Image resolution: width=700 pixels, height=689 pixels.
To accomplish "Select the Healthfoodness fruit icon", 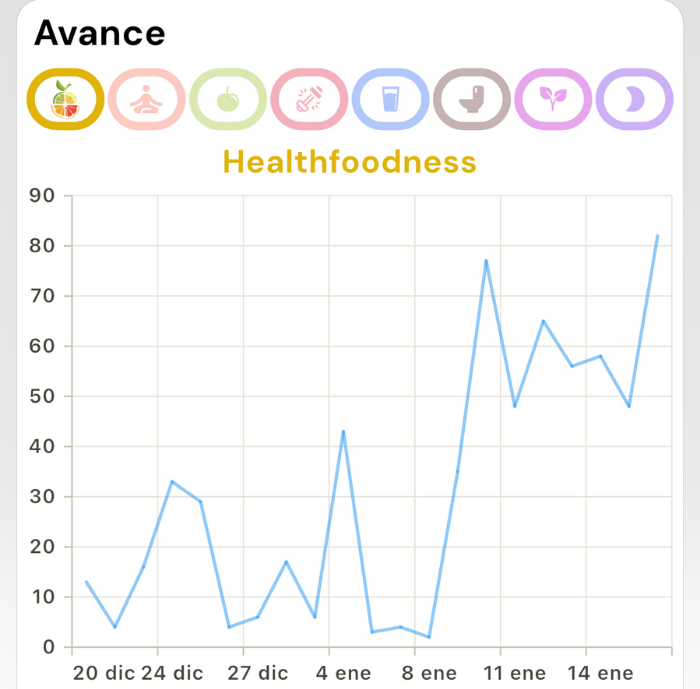I will pyautogui.click(x=65, y=99).
